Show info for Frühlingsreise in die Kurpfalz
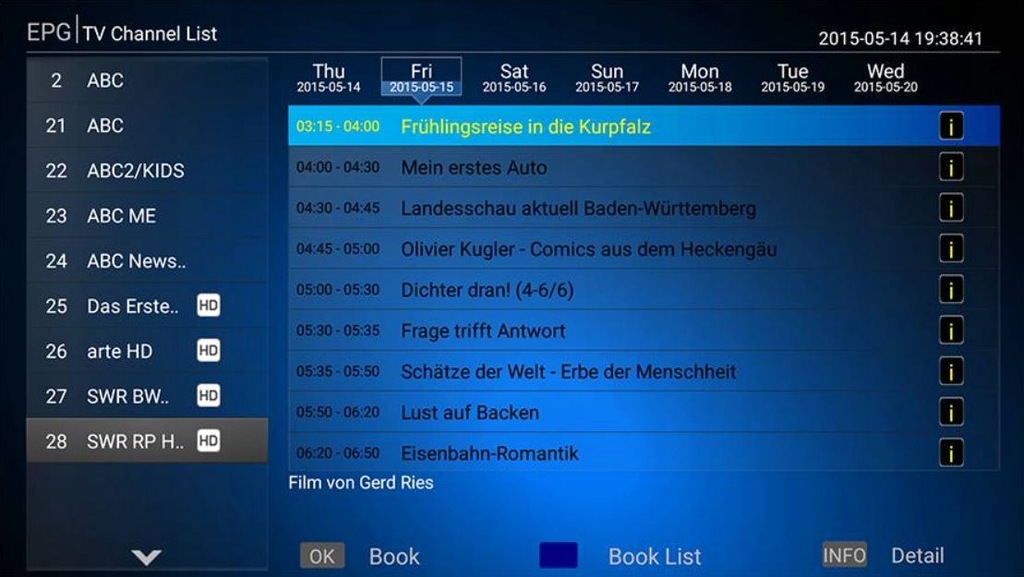Image resolution: width=1024 pixels, height=577 pixels. (951, 127)
